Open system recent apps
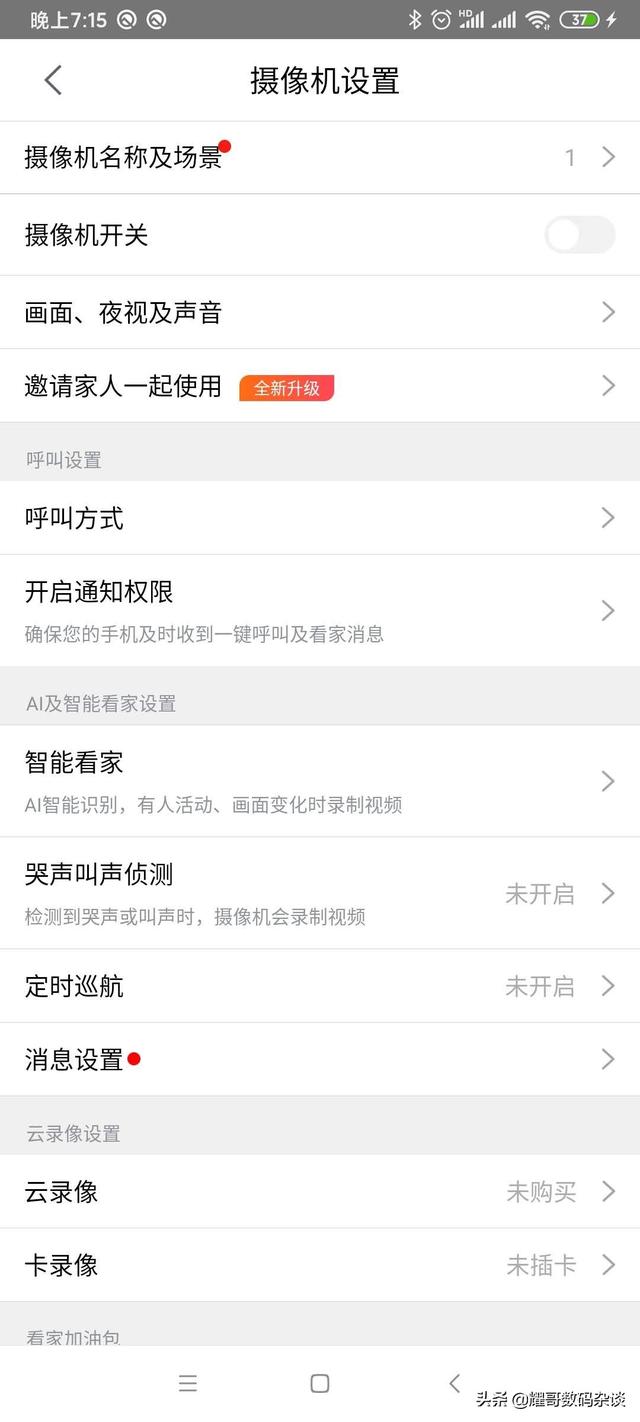The height and width of the screenshot is (1422, 640). pos(187,1384)
